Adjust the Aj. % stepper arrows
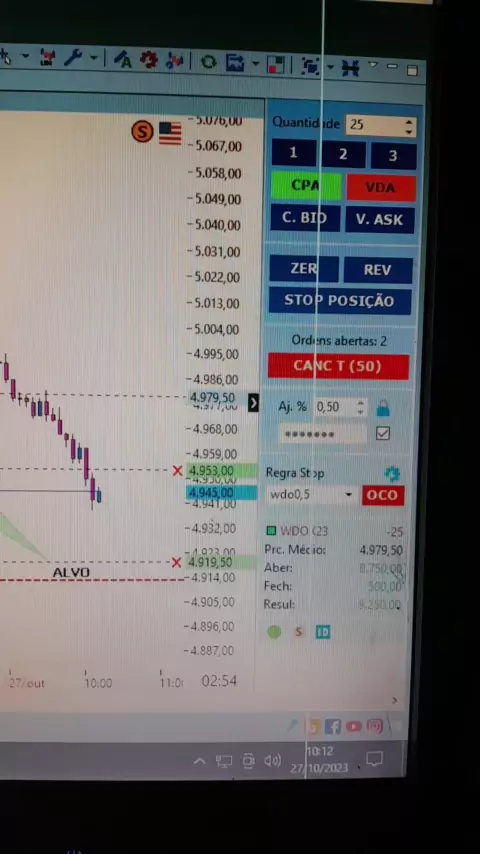480x854 pixels. [360, 407]
